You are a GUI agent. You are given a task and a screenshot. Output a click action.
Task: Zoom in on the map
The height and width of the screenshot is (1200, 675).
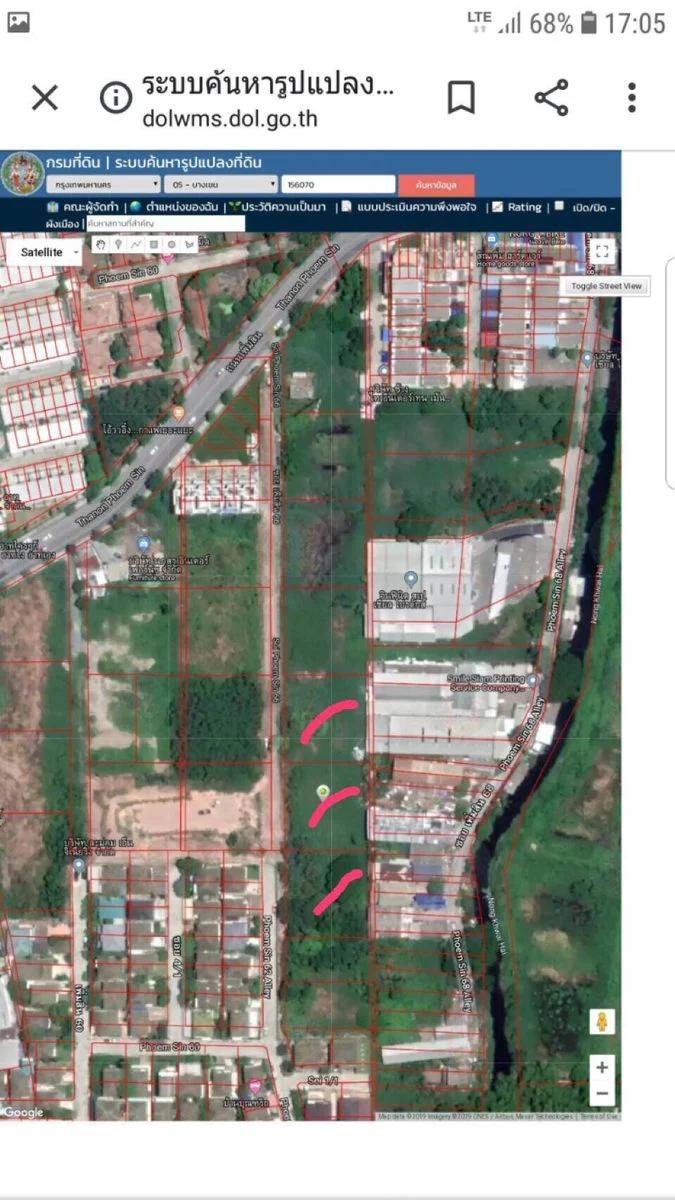tap(602, 1067)
